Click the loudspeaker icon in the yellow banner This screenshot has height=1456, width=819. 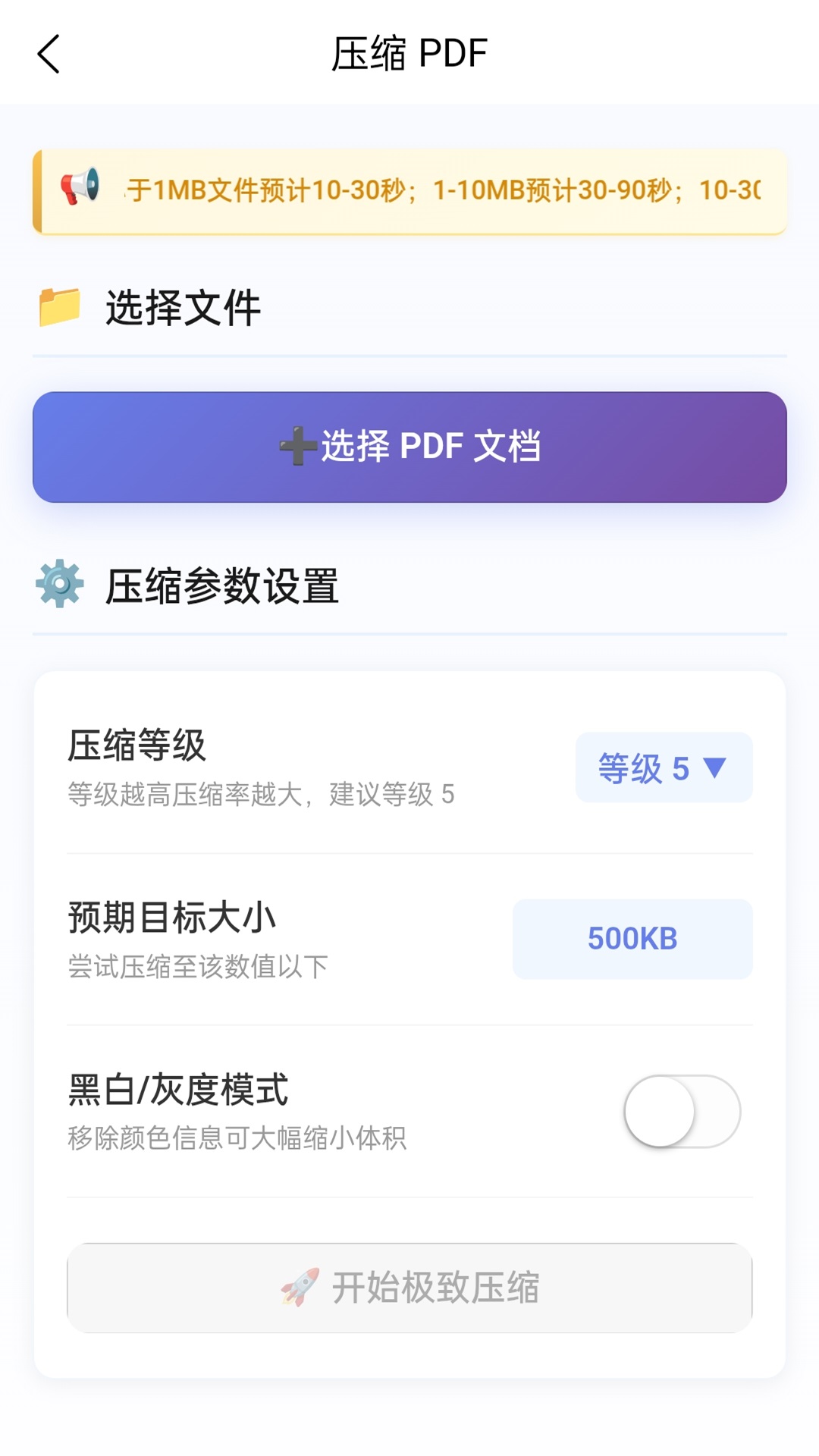(81, 190)
